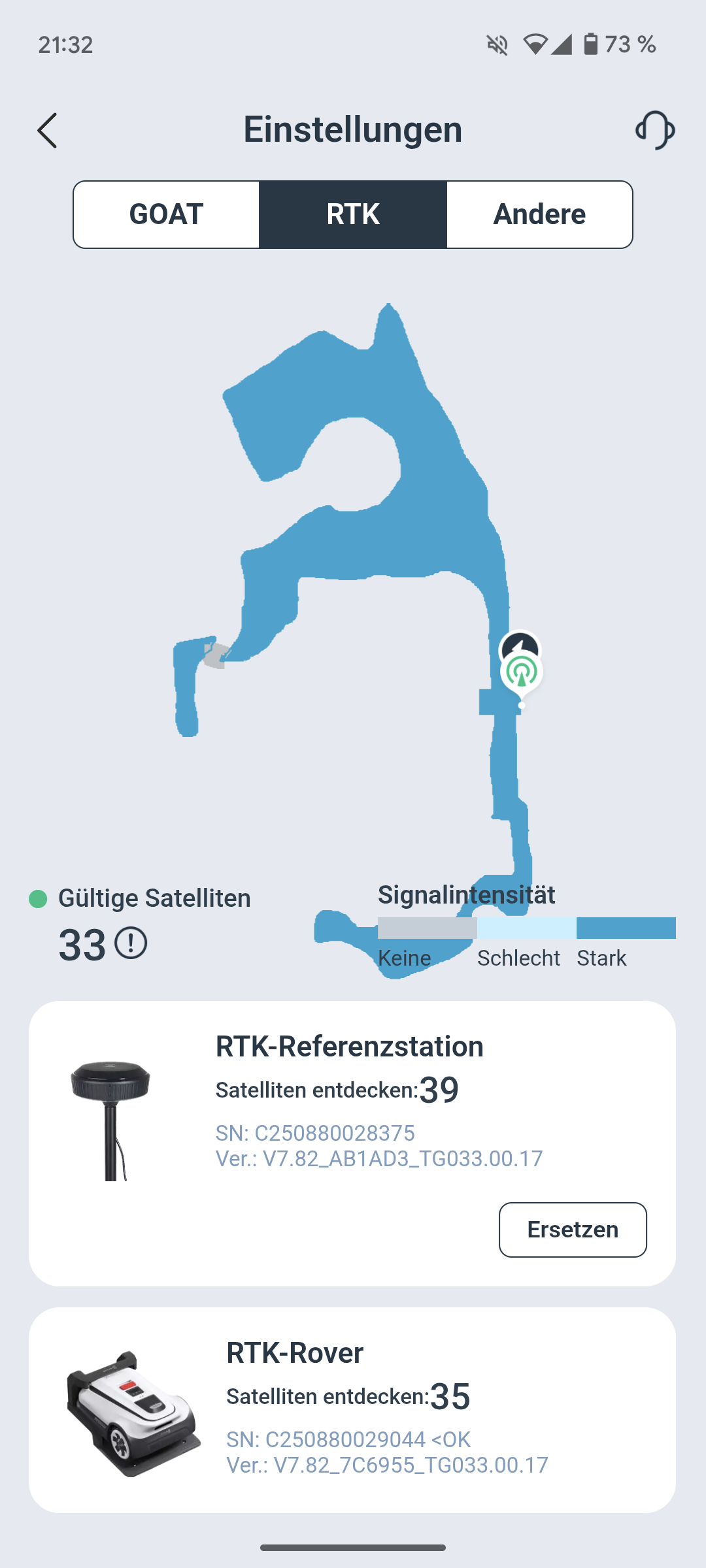Tap Ersetzen for the RTK-Referenzstation
The width and height of the screenshot is (706, 1568).
(573, 1230)
